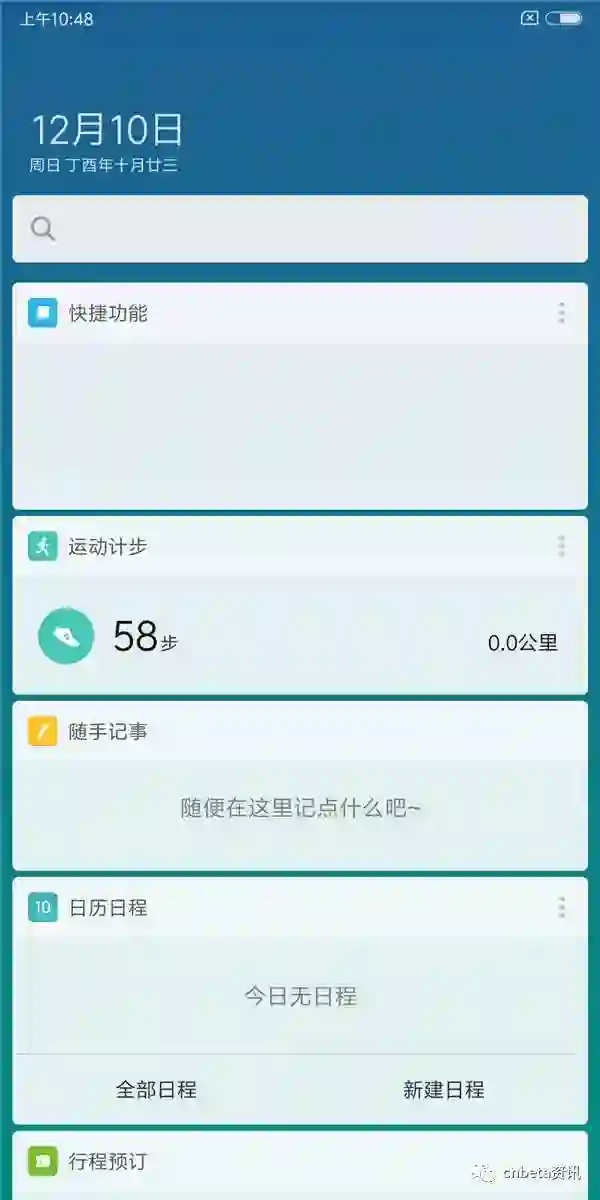Image resolution: width=600 pixels, height=1200 pixels.
Task: Create a schedule with 新建日程
Action: 444,1090
